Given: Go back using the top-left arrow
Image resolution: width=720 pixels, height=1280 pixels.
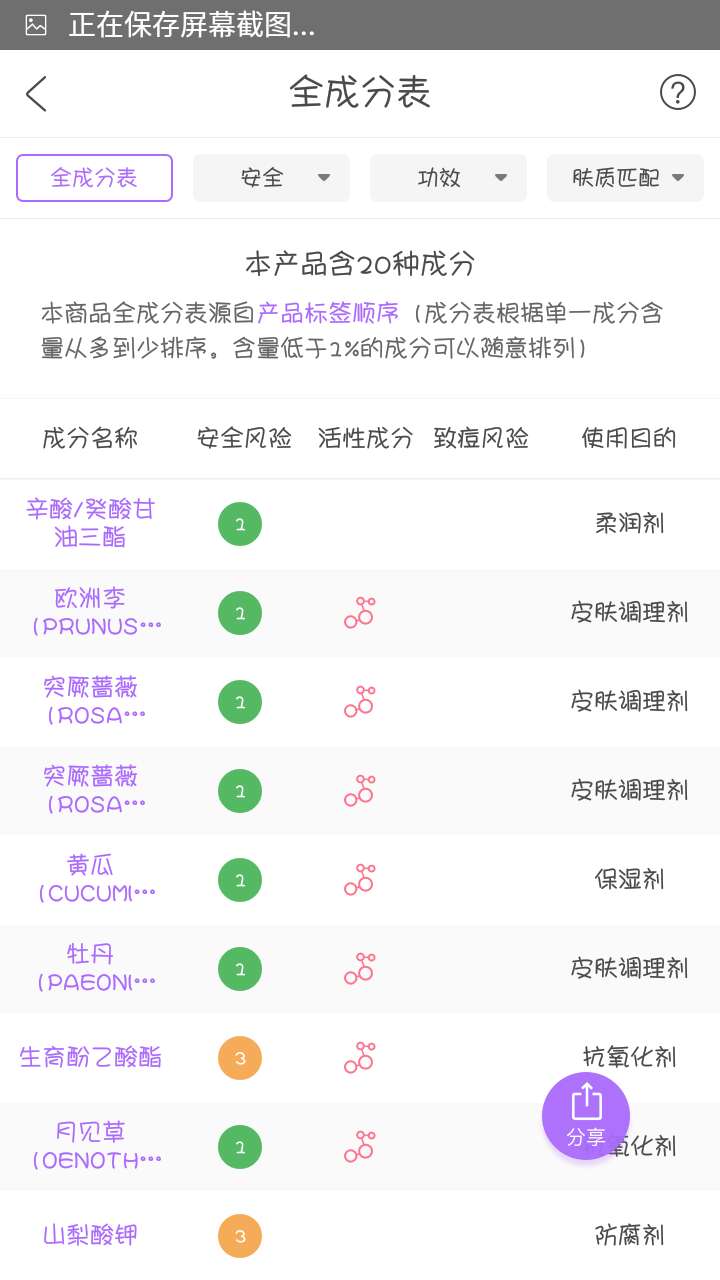Looking at the screenshot, I should pos(37,94).
